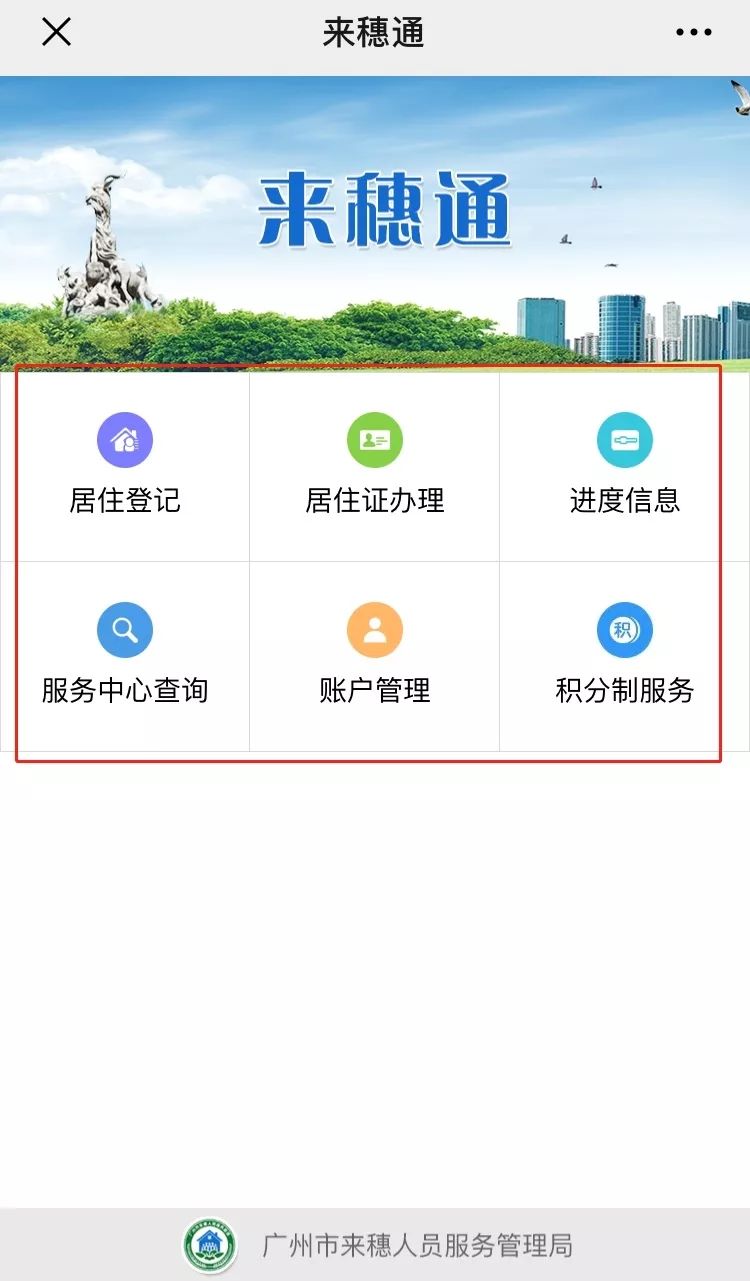Open 居住登记 service
The image size is (750, 1281).
coord(125,465)
